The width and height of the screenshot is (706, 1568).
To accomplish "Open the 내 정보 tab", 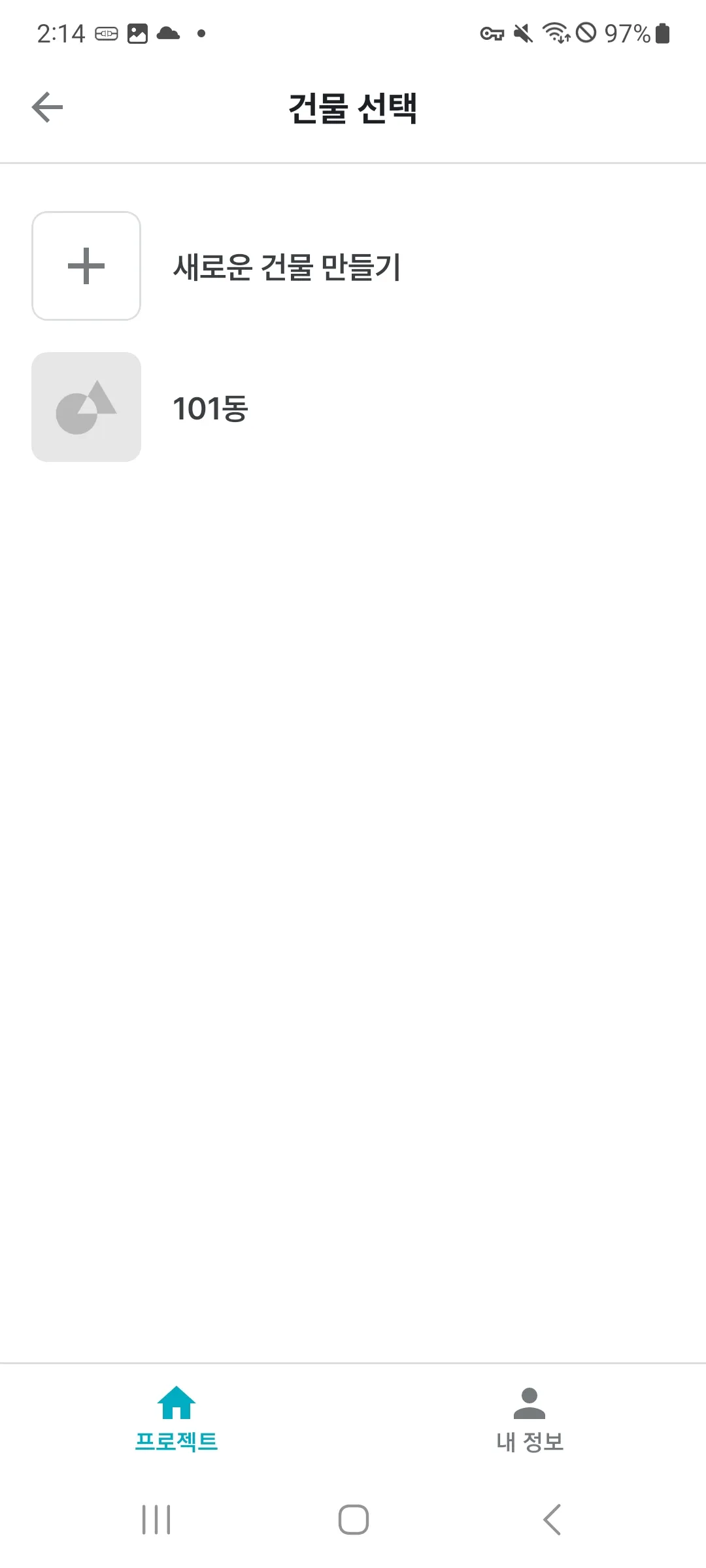I will (x=529, y=1419).
